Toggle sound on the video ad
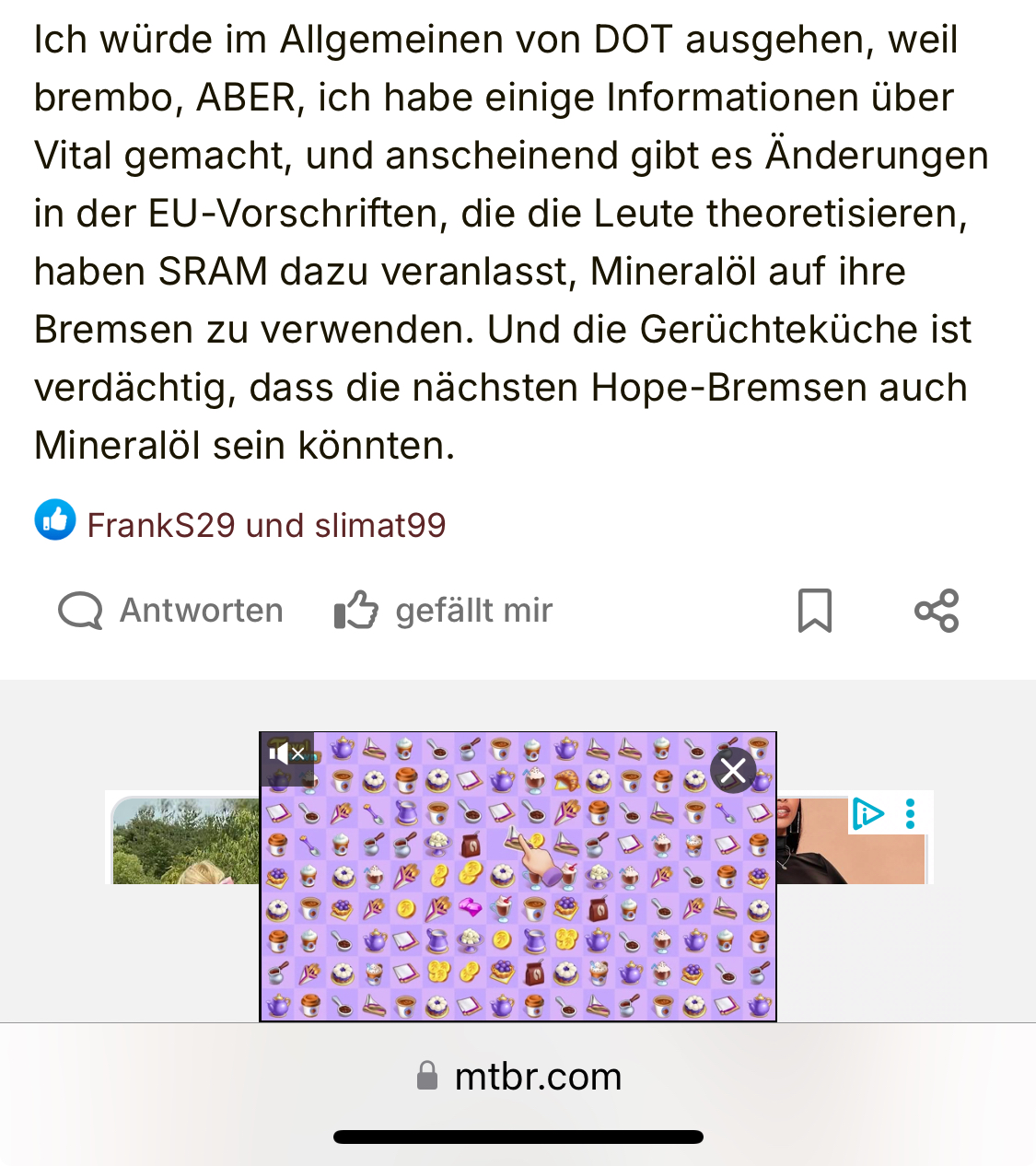This screenshot has height=1166, width=1036. (286, 753)
